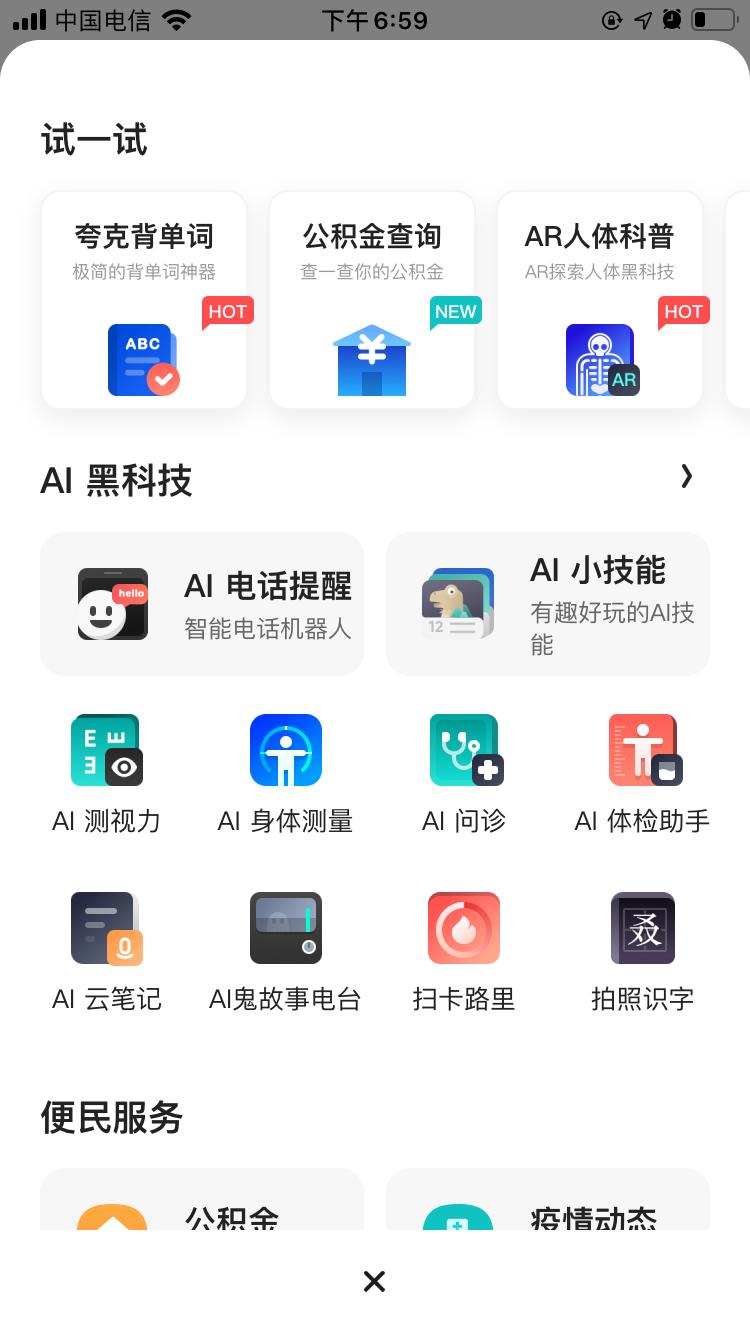Screen dimensions: 750x1334
Task: Select the 拍照识字 photo text recognition icon
Action: 642,928
